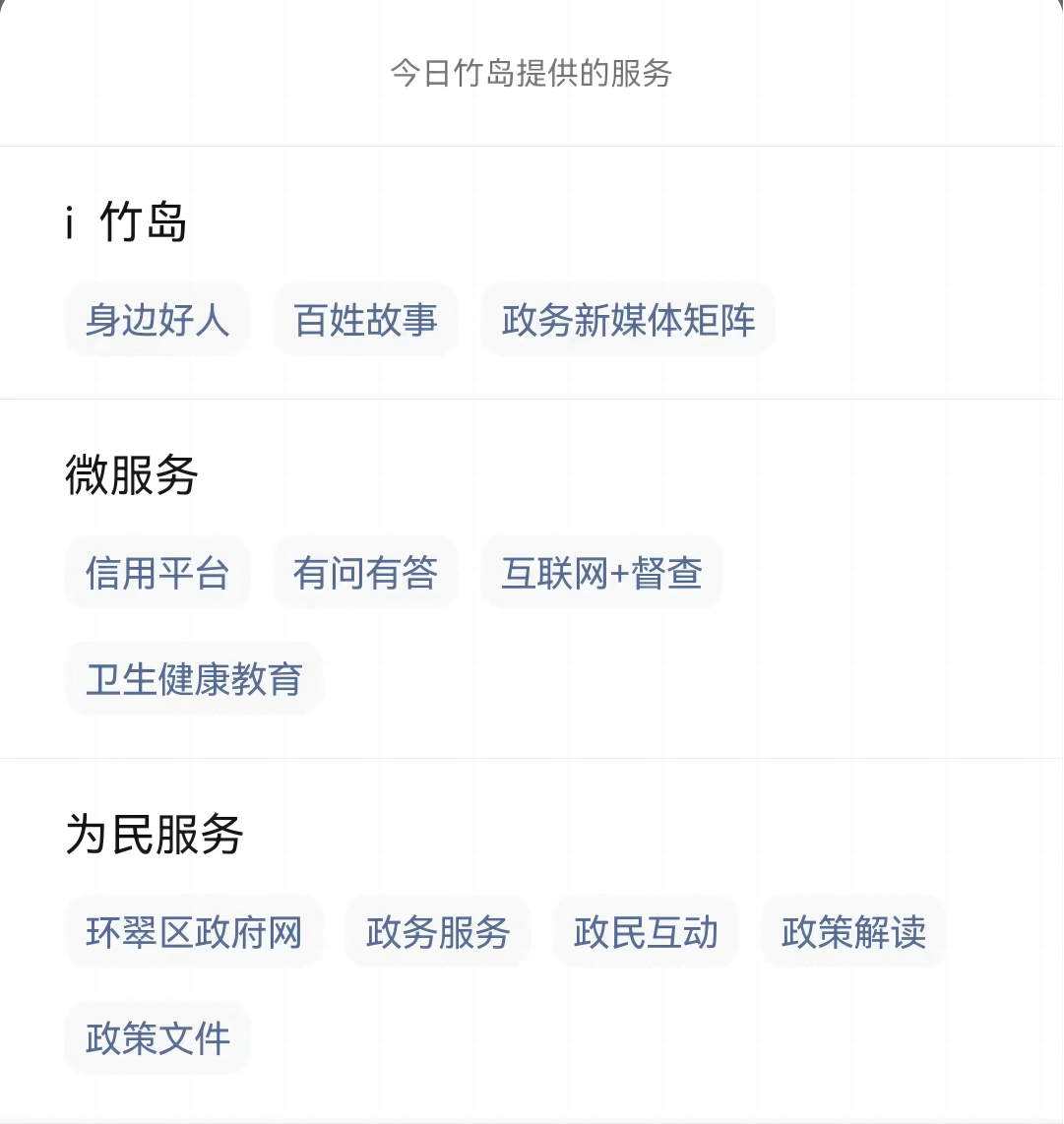Select the 信用平台 service
Image resolution: width=1064 pixels, height=1124 pixels.
(x=157, y=573)
